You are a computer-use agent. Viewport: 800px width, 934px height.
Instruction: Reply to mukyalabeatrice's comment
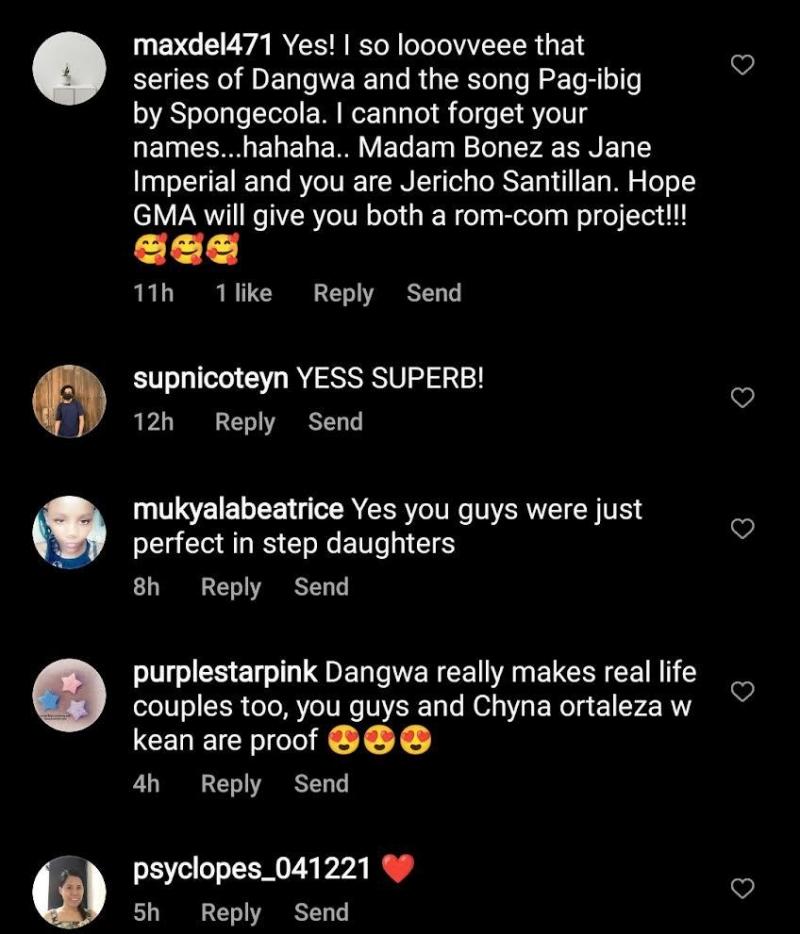tap(231, 587)
